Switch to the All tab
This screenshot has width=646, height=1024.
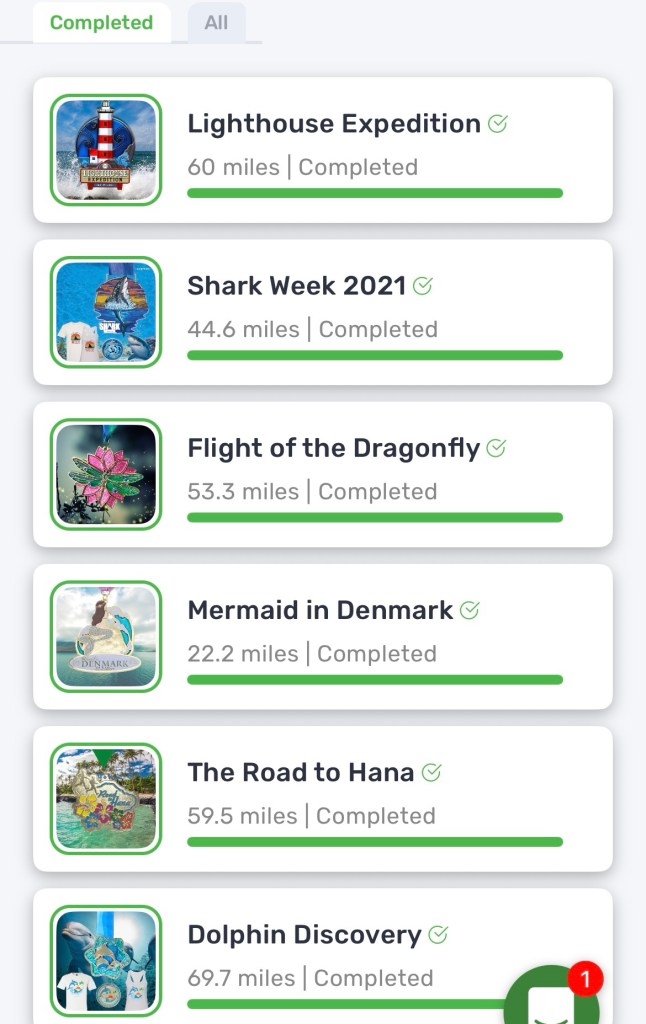(216, 23)
